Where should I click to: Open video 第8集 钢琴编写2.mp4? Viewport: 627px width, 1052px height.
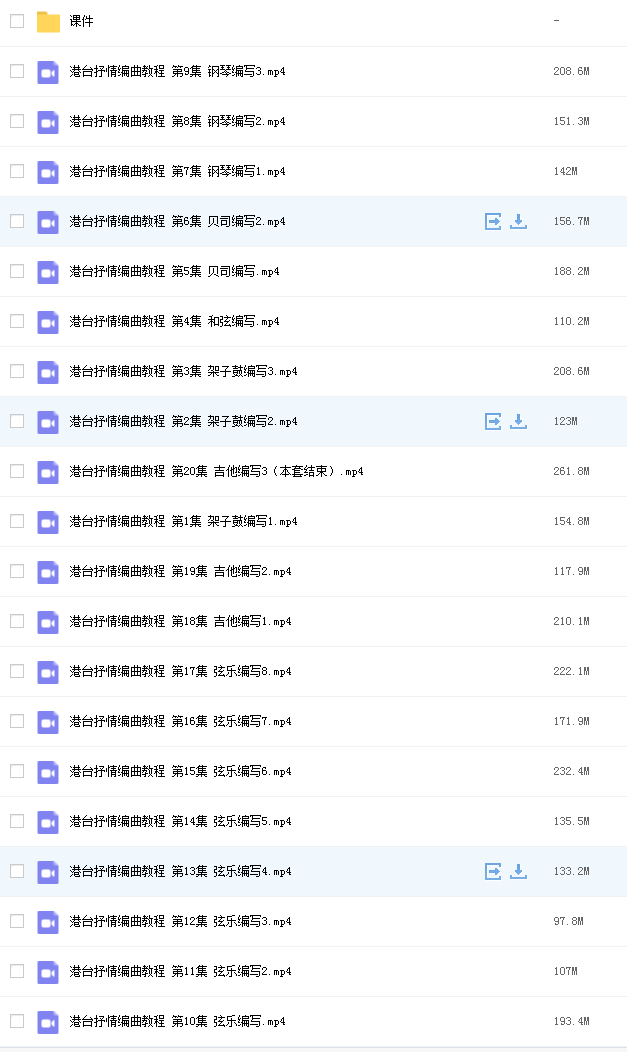click(x=177, y=121)
